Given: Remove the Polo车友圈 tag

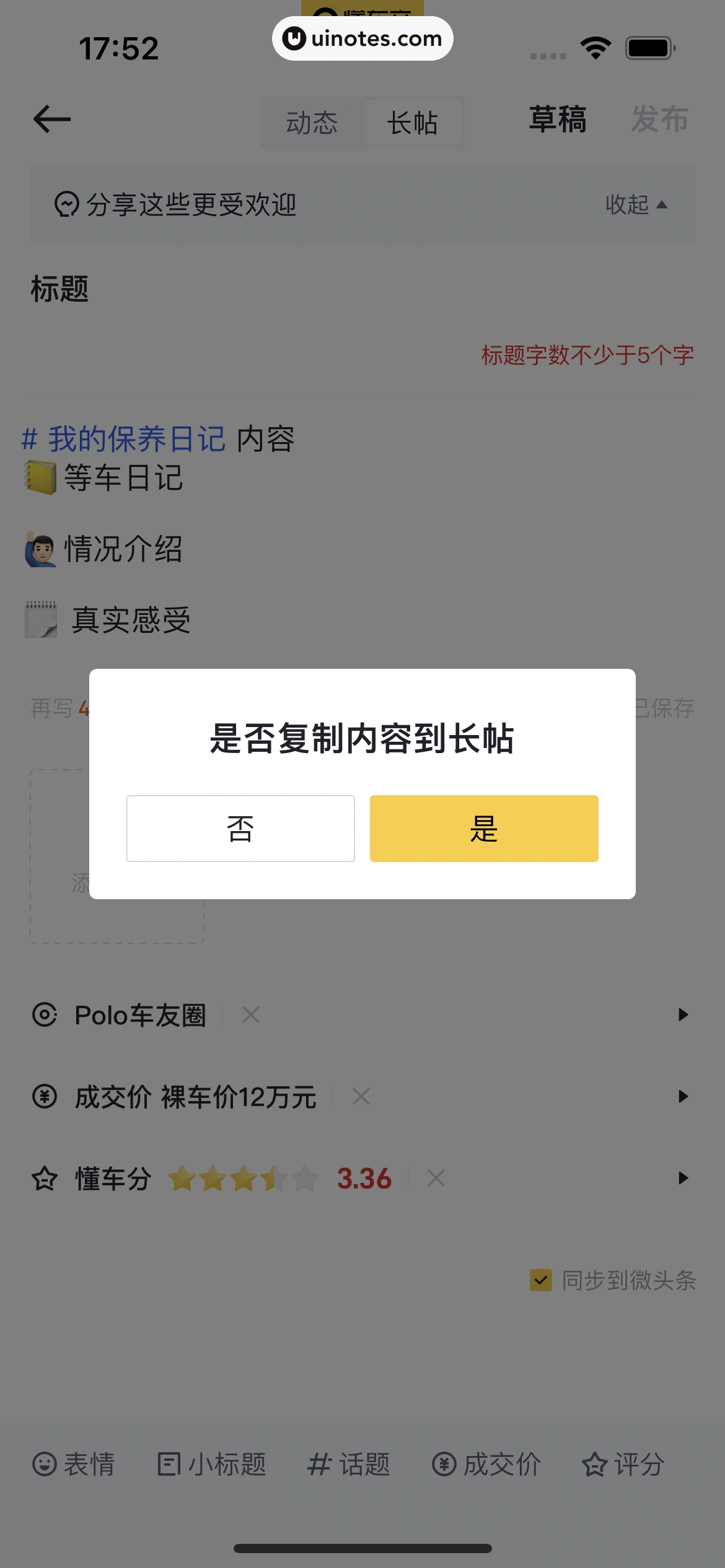Looking at the screenshot, I should [251, 1014].
